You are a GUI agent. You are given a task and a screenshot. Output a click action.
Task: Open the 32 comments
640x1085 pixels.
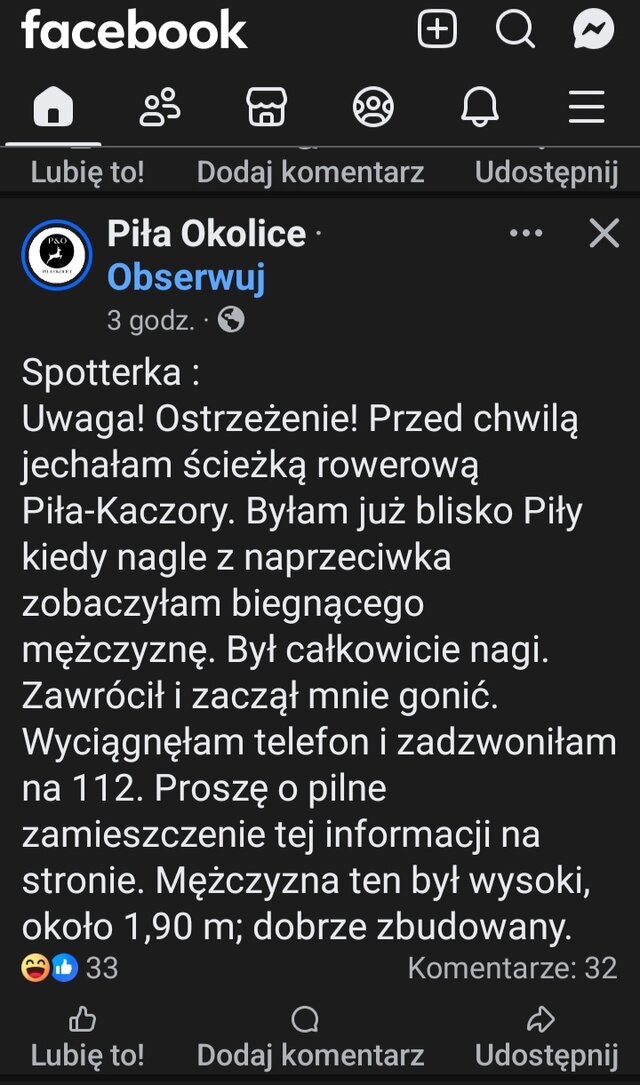coord(512,968)
